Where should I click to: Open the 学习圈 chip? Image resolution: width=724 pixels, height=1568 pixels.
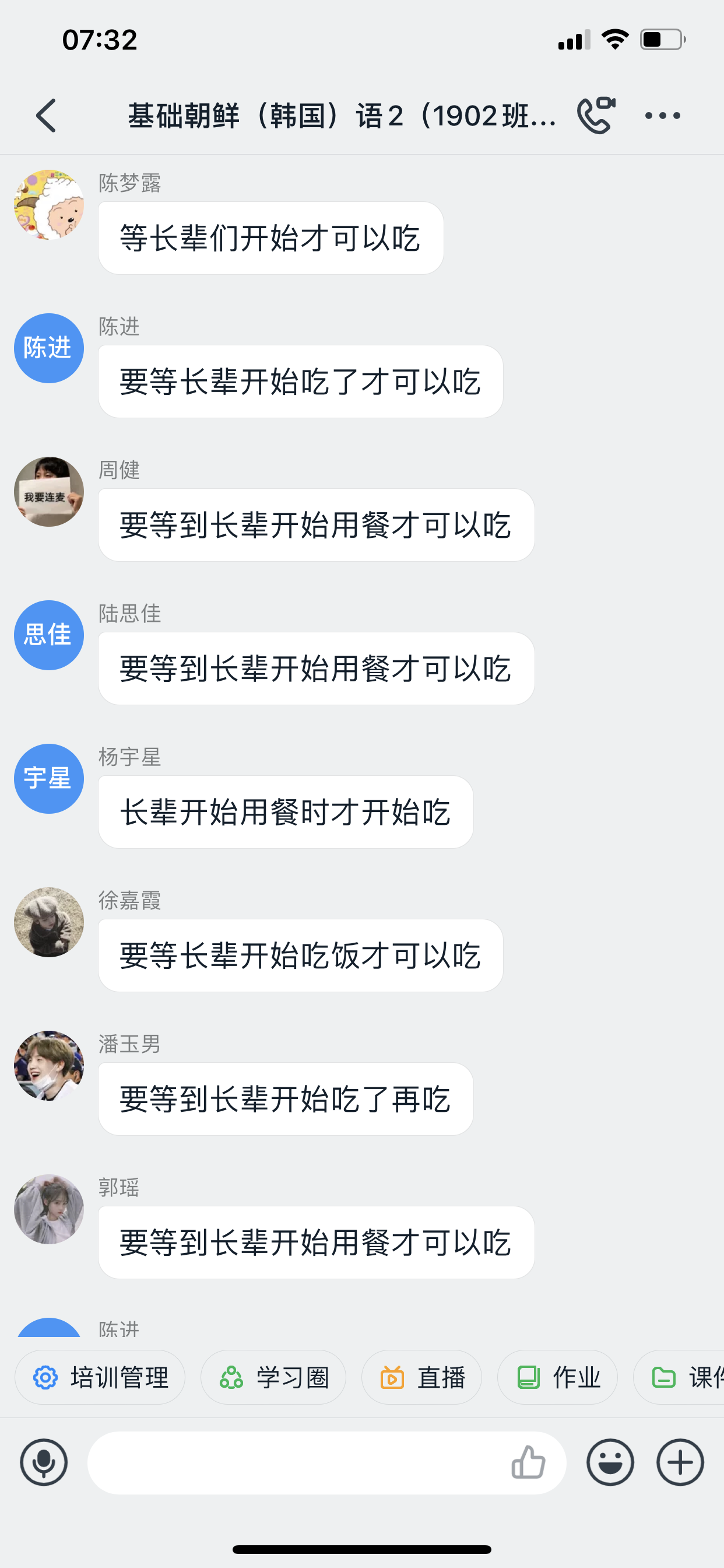coord(273,1377)
